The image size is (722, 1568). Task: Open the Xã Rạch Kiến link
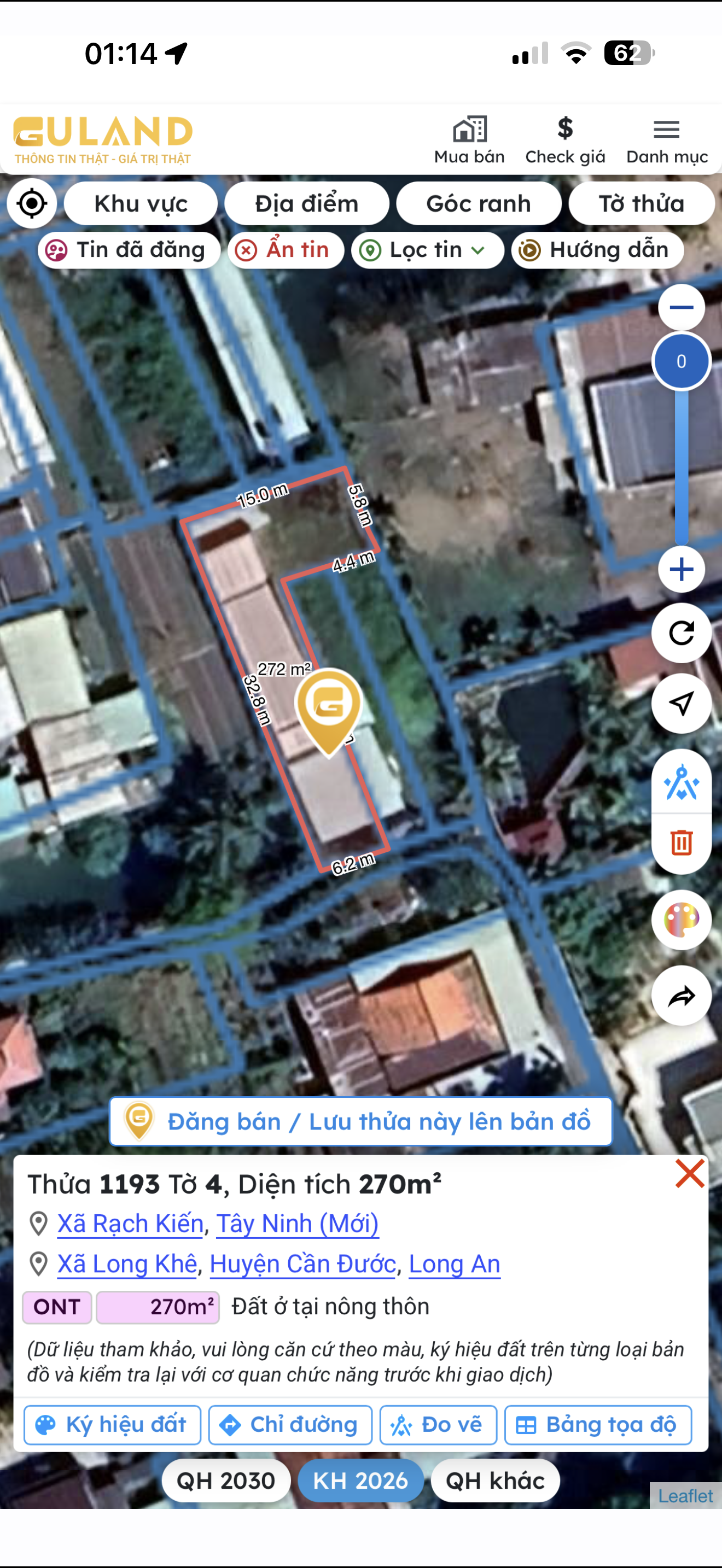[x=130, y=1224]
